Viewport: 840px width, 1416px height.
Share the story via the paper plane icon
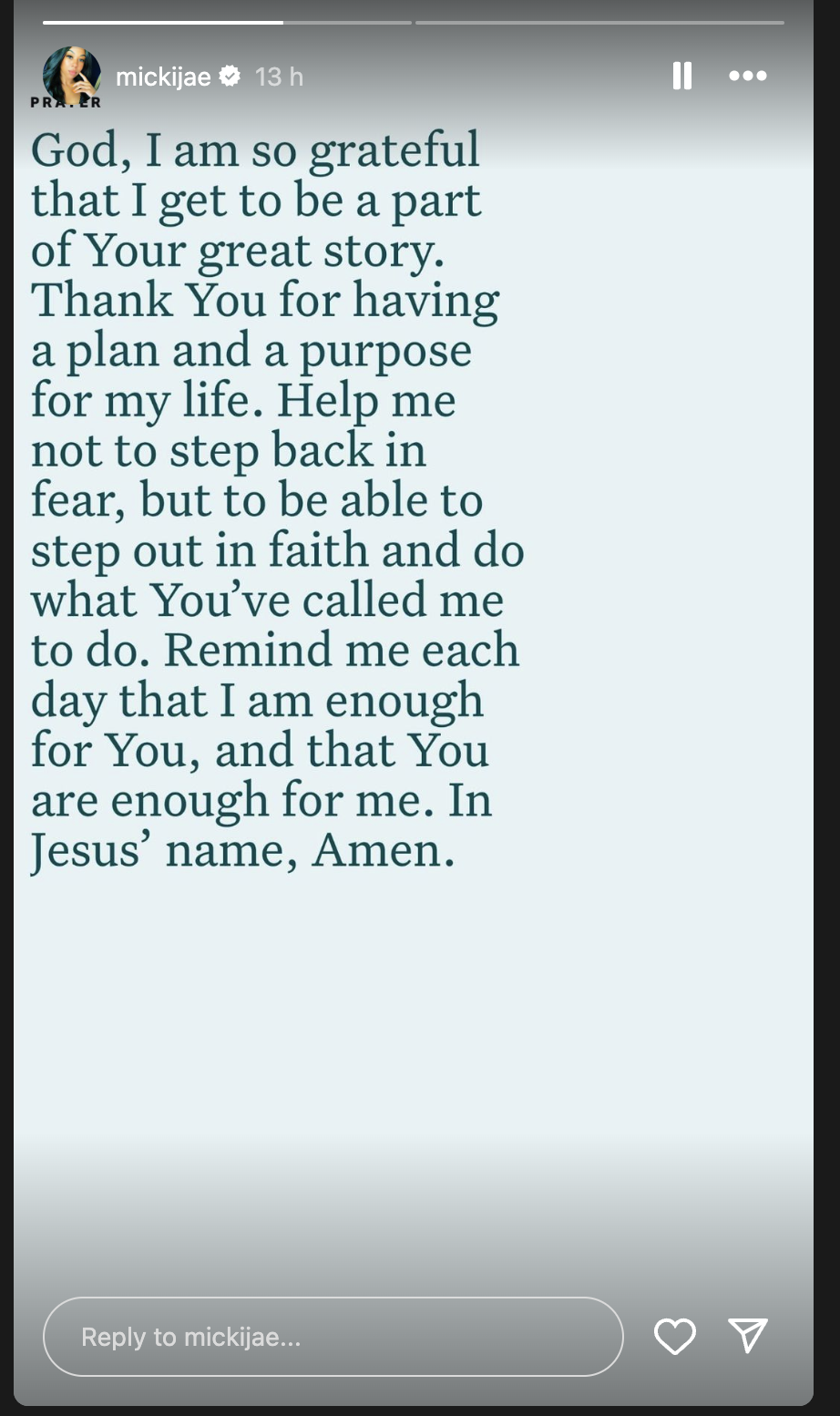pos(749,1337)
